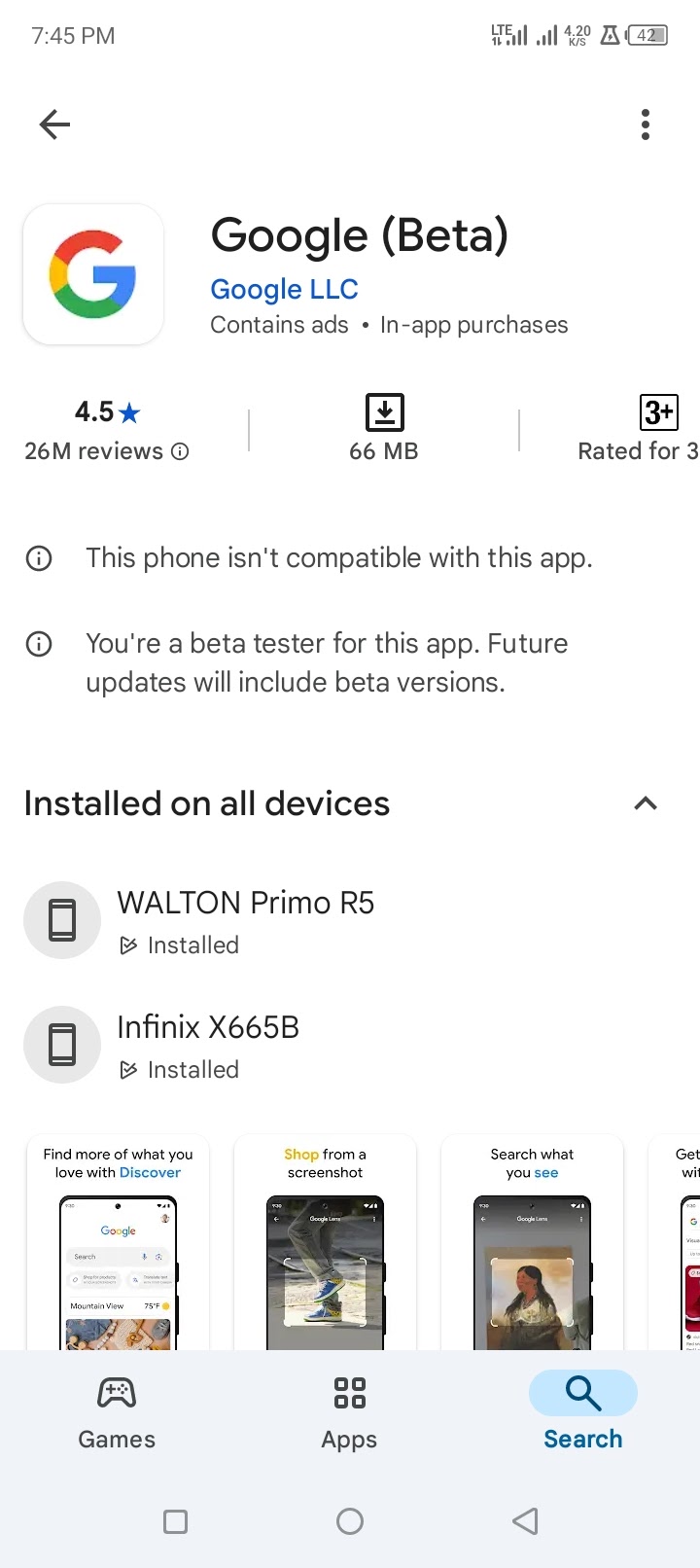Tap the Google app icon thumbnail
This screenshot has width=700, height=1568.
(92, 273)
